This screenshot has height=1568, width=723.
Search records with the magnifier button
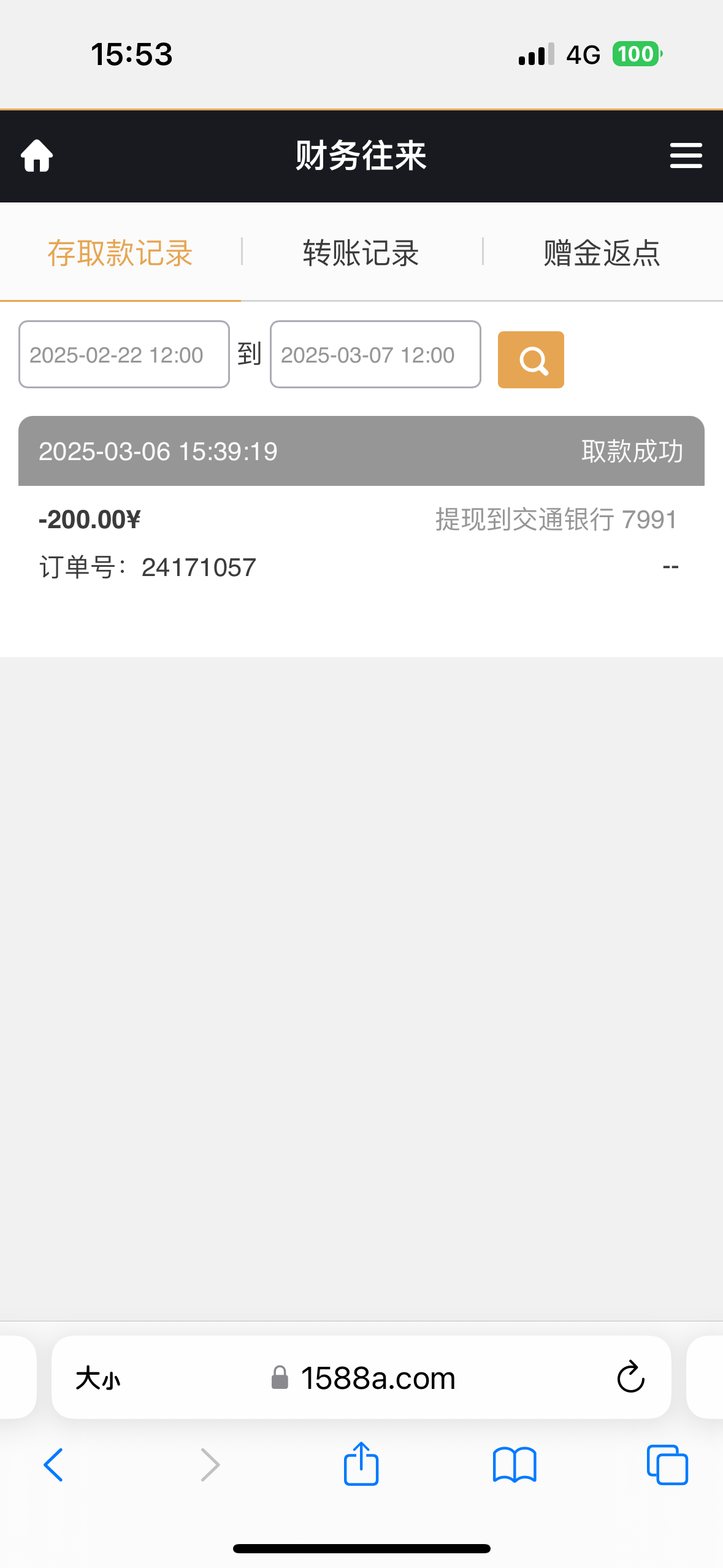[530, 360]
